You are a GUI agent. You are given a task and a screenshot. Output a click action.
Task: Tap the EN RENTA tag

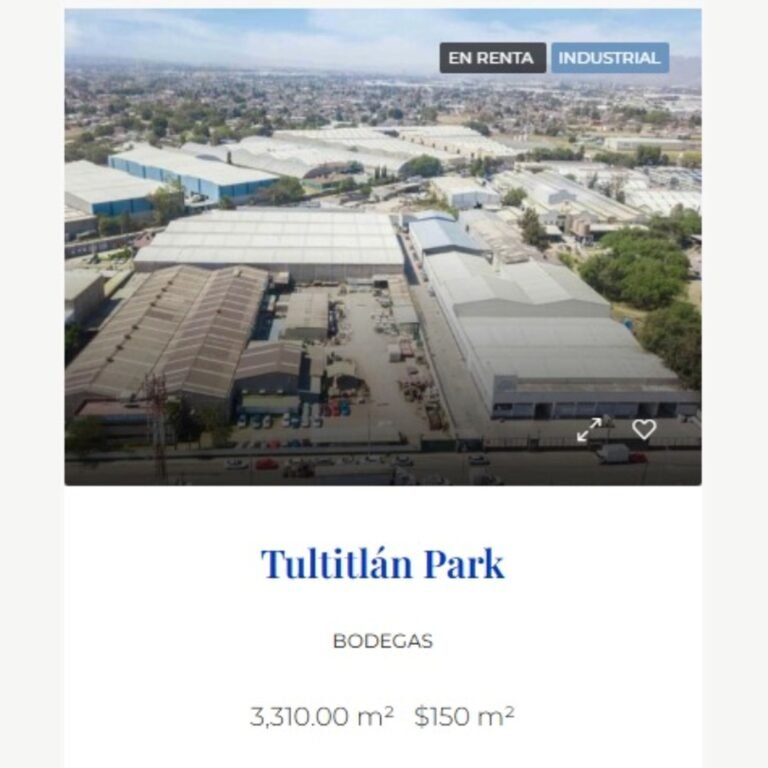(492, 58)
